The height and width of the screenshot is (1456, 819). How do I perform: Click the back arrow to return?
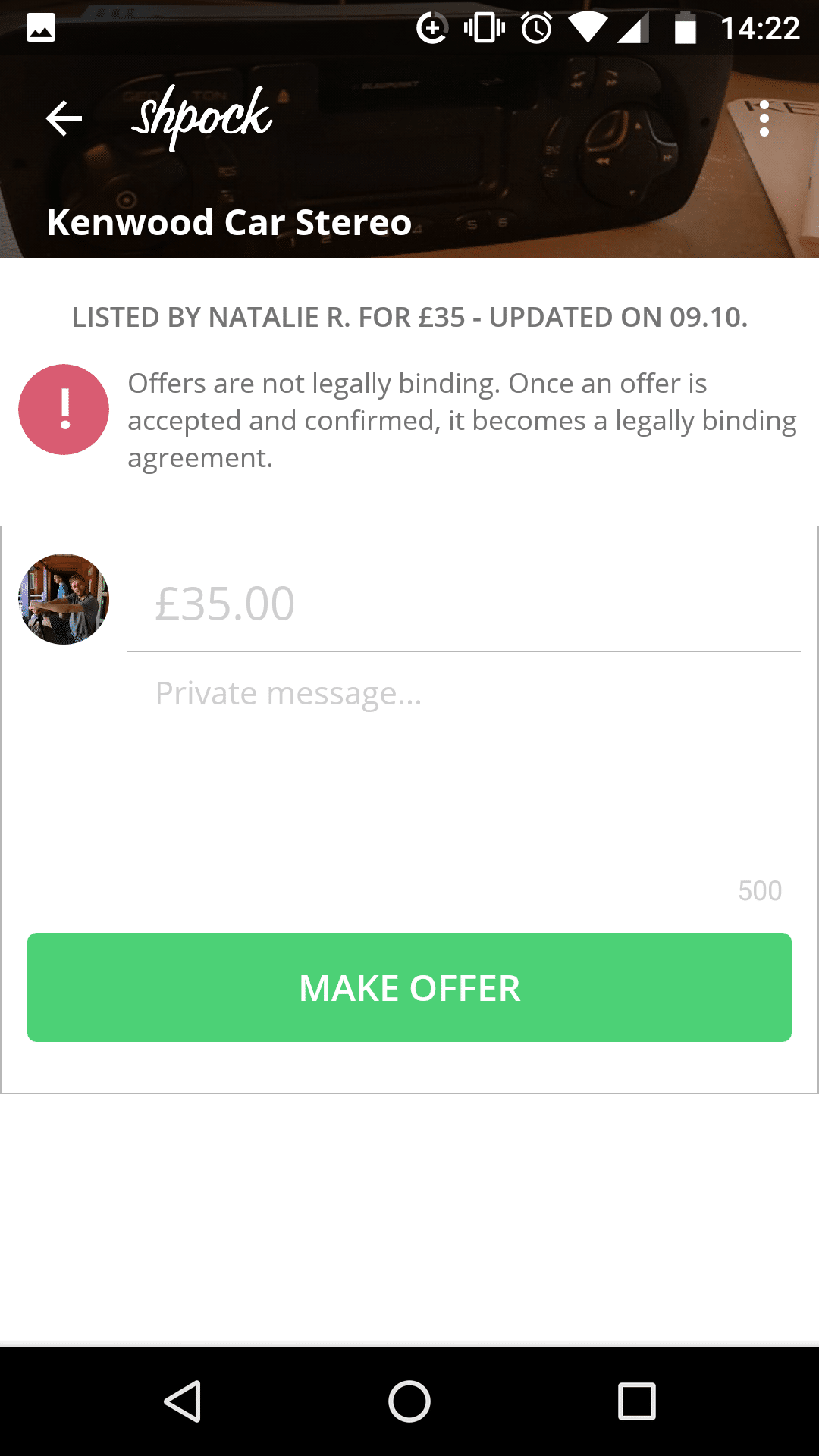tap(63, 118)
